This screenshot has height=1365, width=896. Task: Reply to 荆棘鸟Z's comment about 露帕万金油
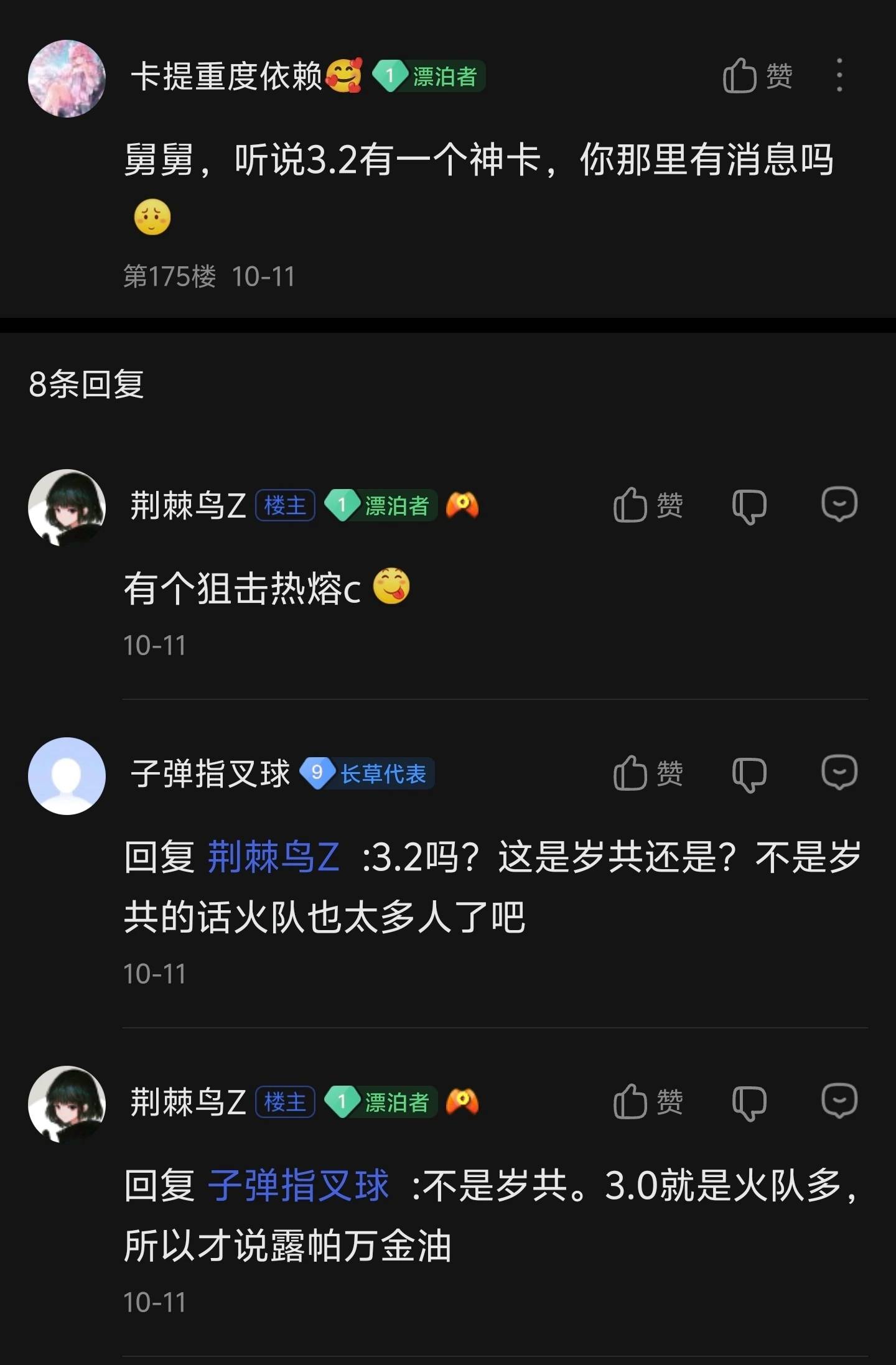839,1101
